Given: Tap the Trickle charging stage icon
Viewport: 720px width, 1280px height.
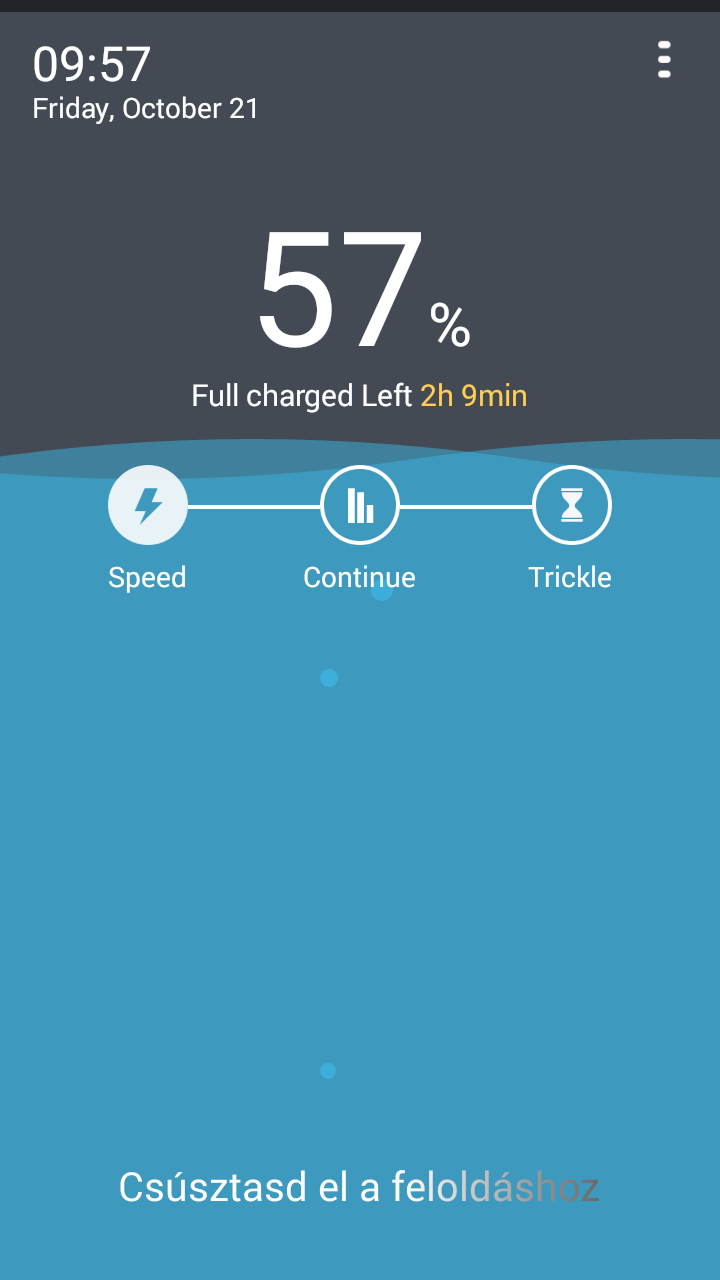Looking at the screenshot, I should (571, 506).
